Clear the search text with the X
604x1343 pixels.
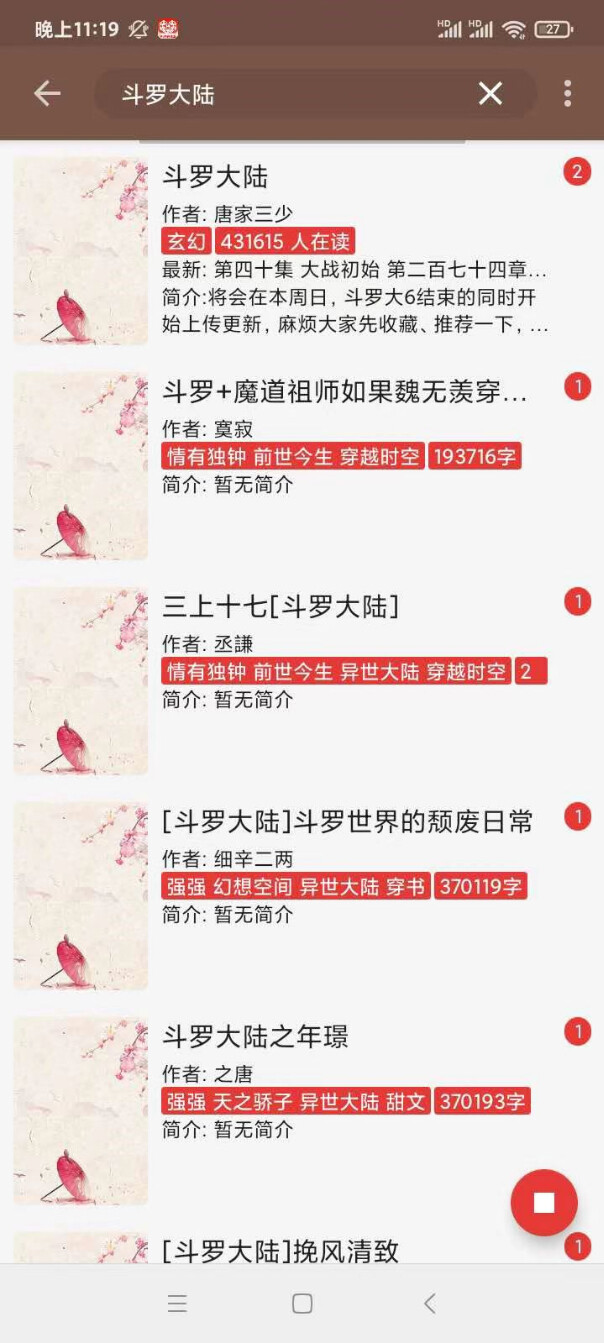coord(490,94)
